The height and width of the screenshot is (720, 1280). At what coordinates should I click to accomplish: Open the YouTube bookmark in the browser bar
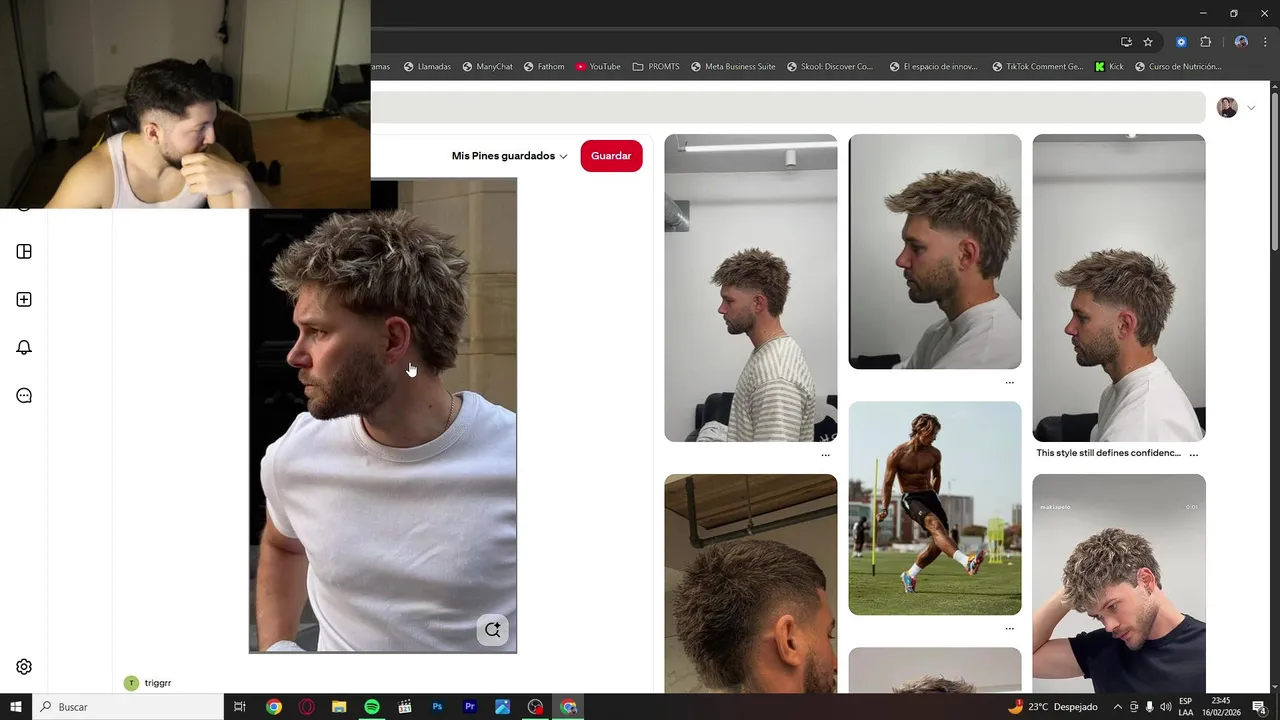(598, 67)
